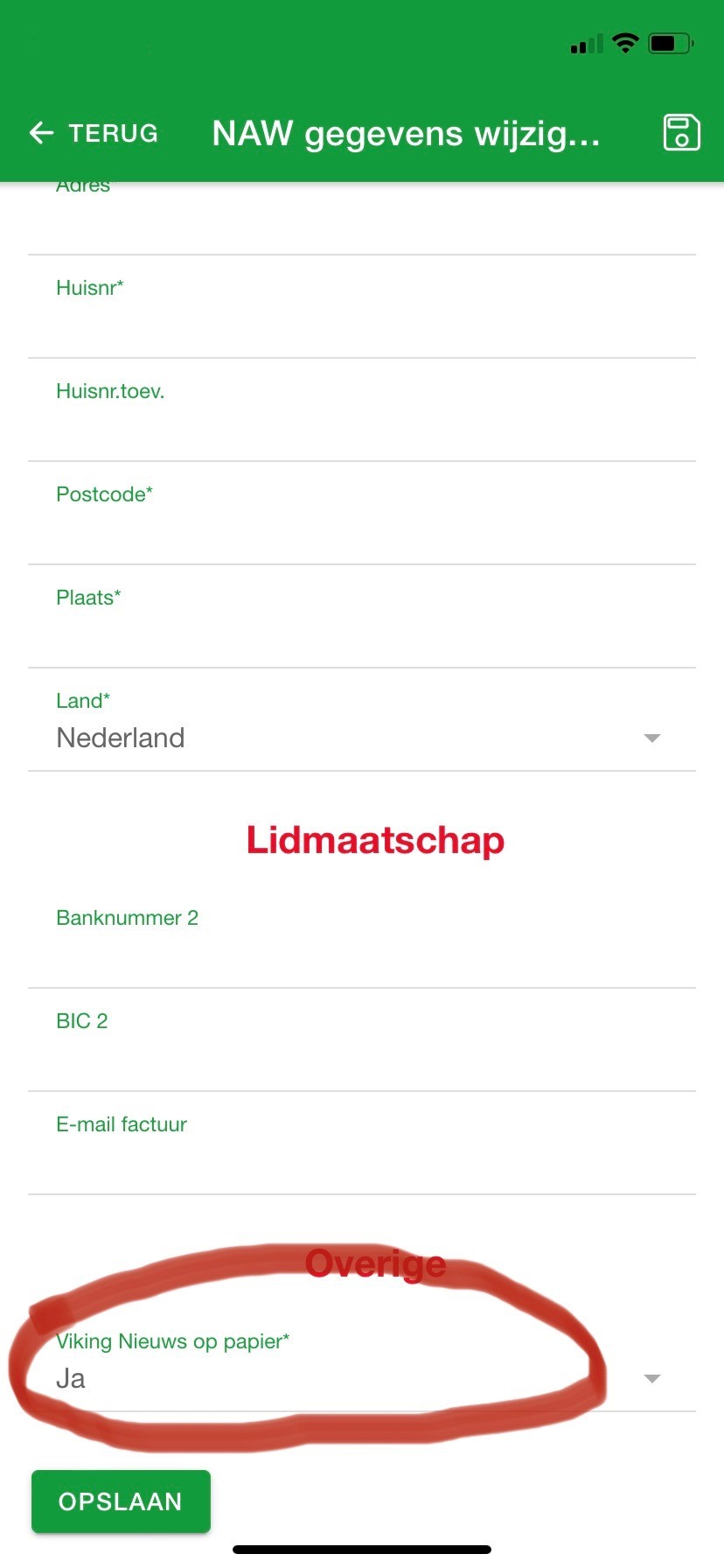
Task: Tap the Banknummer 2 field
Action: coord(362,952)
